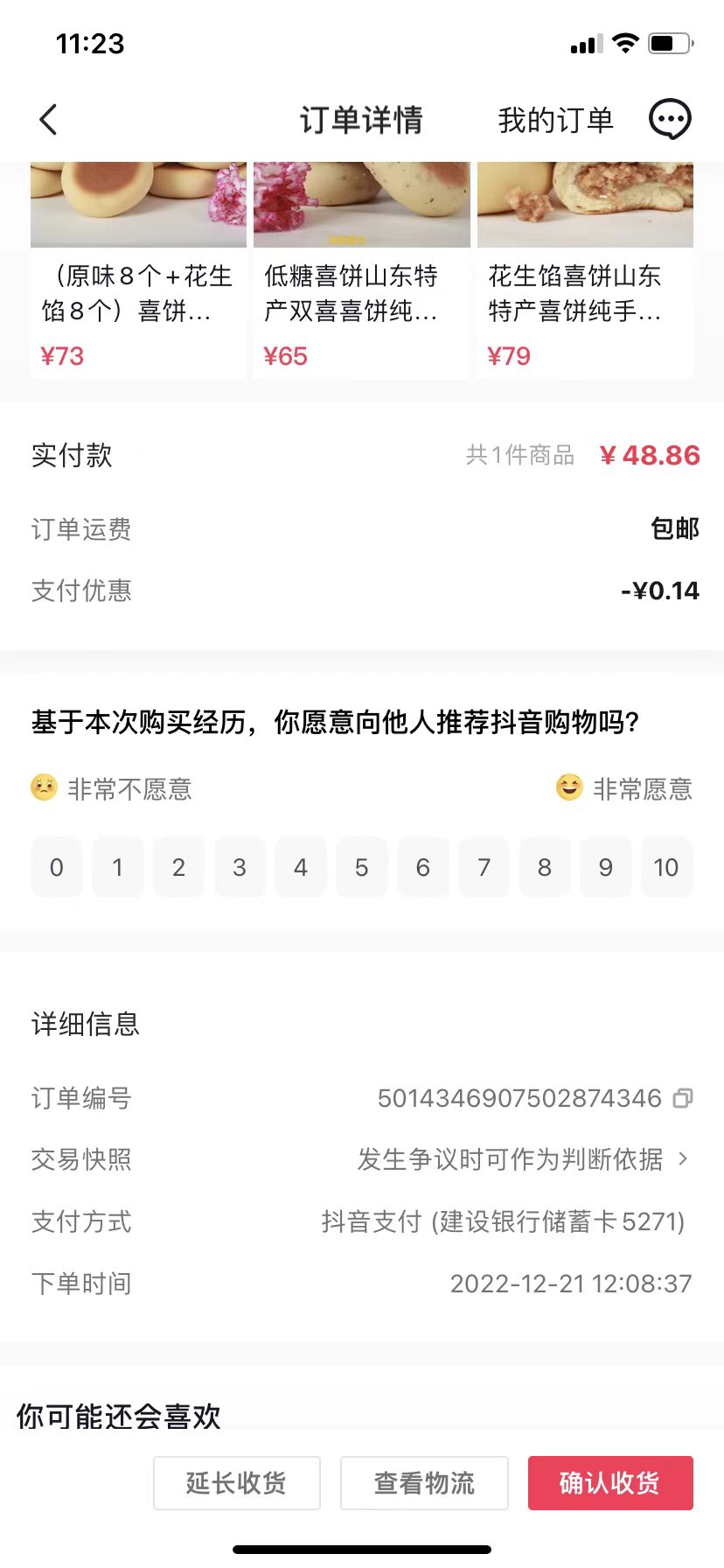Select rating 9 on the survey
Image resolution: width=724 pixels, height=1568 pixels.
click(x=605, y=867)
